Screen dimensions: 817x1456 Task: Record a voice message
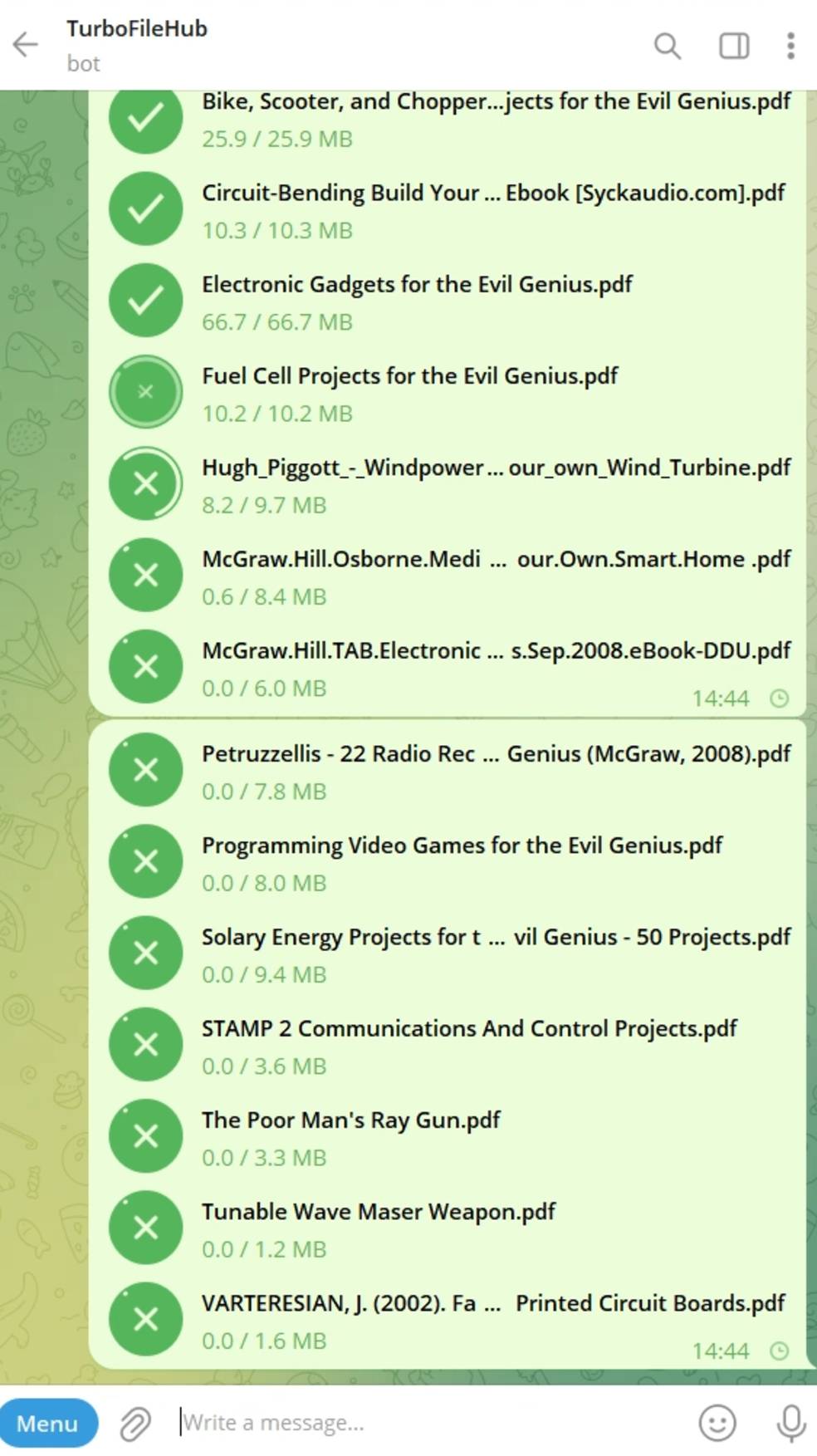coord(790,1423)
